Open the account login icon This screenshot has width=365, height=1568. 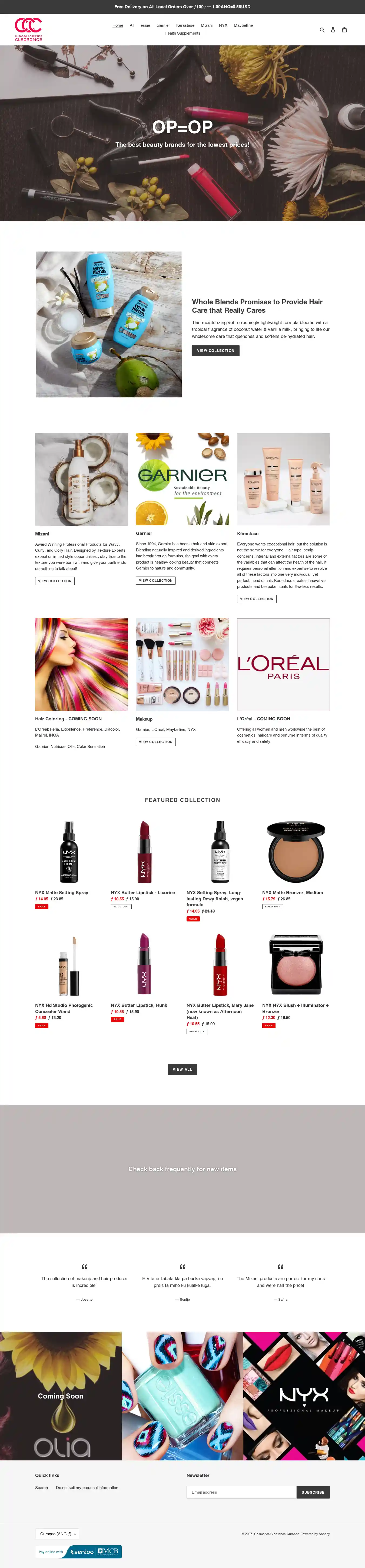point(333,30)
